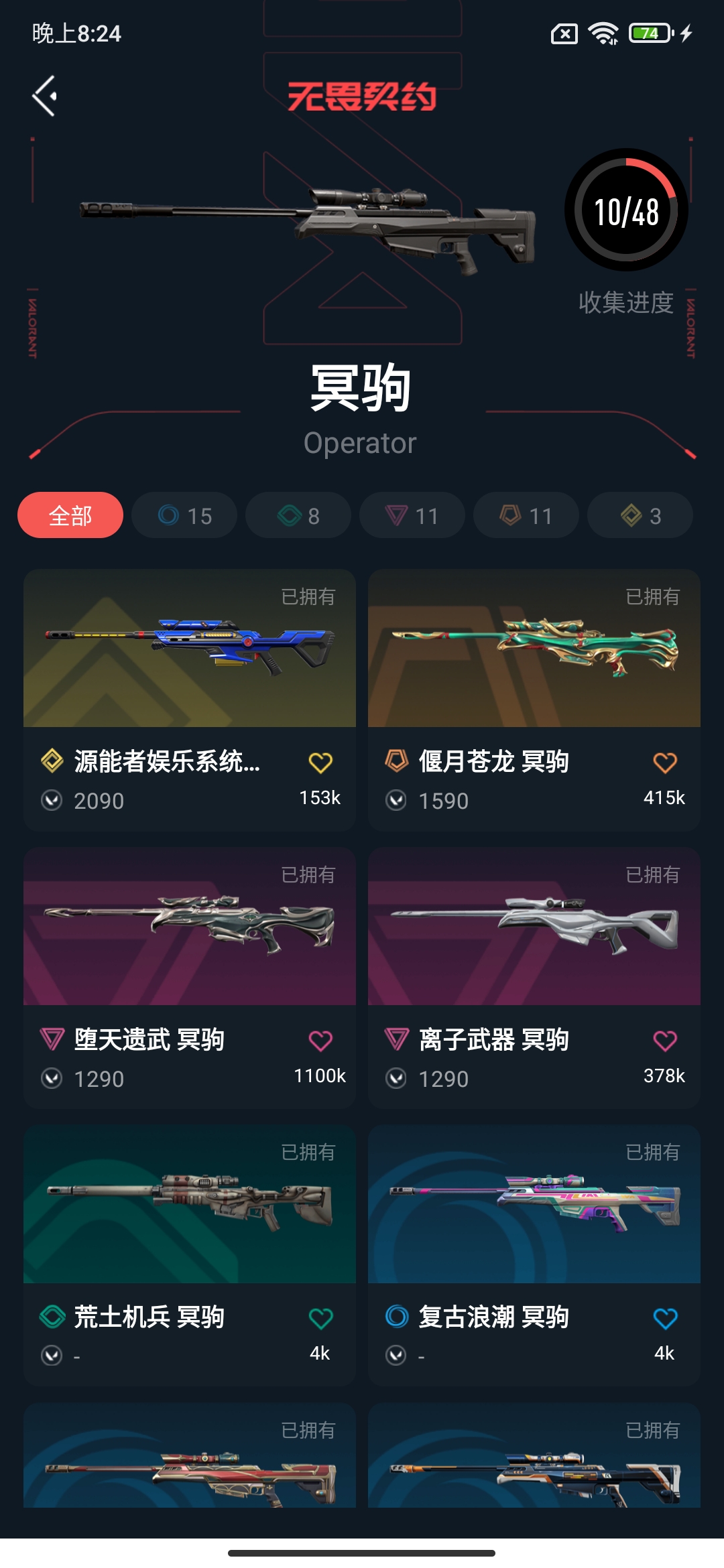Screen dimensions: 724x1568
Task: Filter skins by the pink tier showing 11
Action: [412, 515]
